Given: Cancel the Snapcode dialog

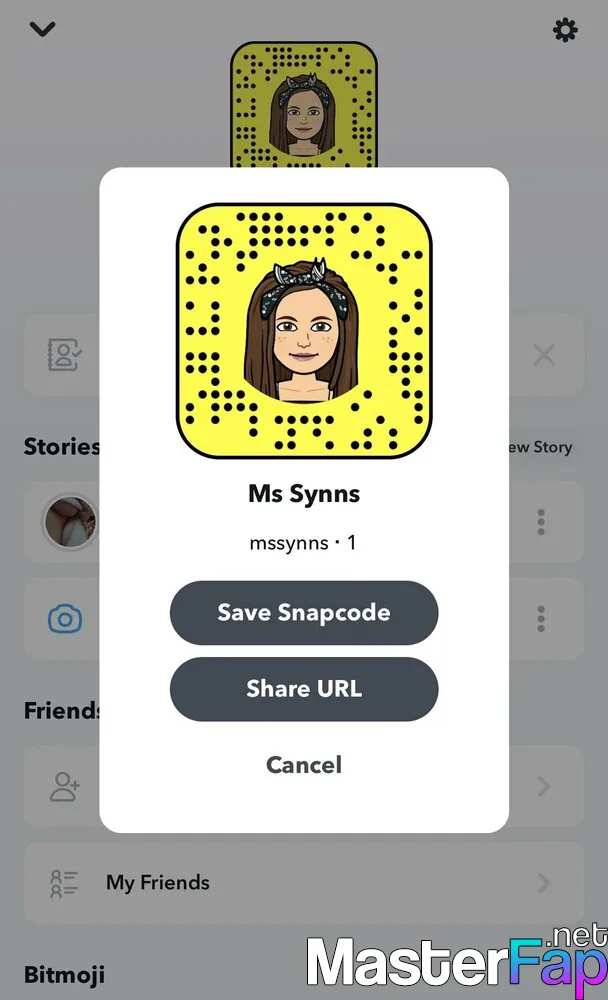Looking at the screenshot, I should 304,765.
